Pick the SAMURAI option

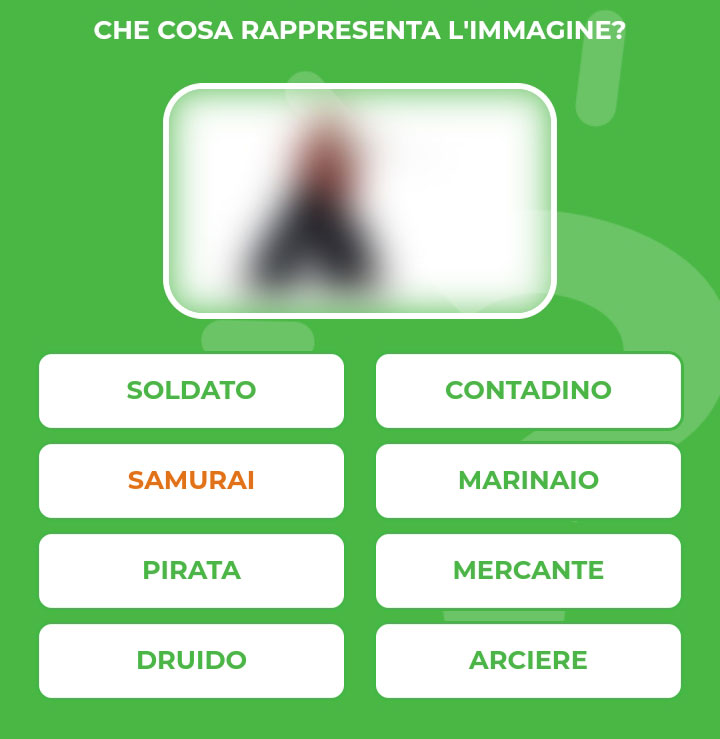[x=191, y=480]
